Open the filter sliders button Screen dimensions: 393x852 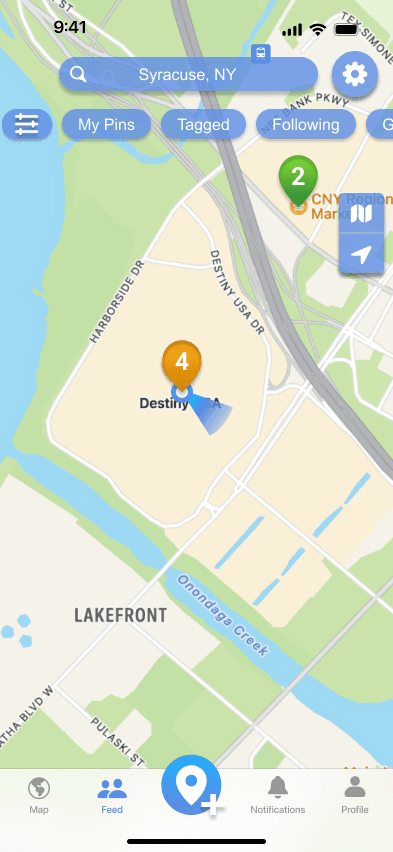pos(27,124)
